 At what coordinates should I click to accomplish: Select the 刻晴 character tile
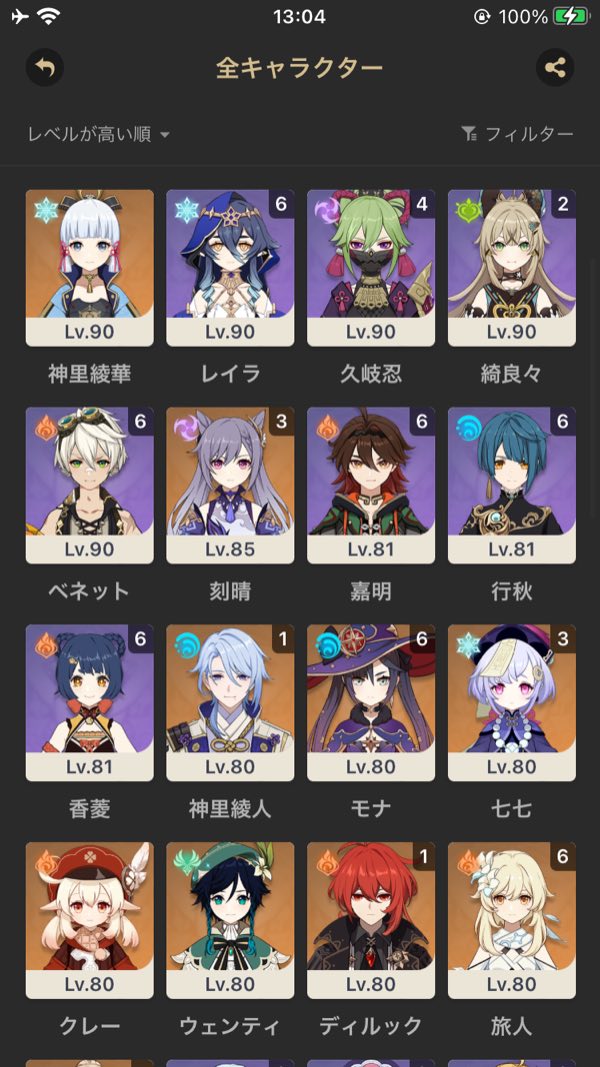pyautogui.click(x=230, y=485)
